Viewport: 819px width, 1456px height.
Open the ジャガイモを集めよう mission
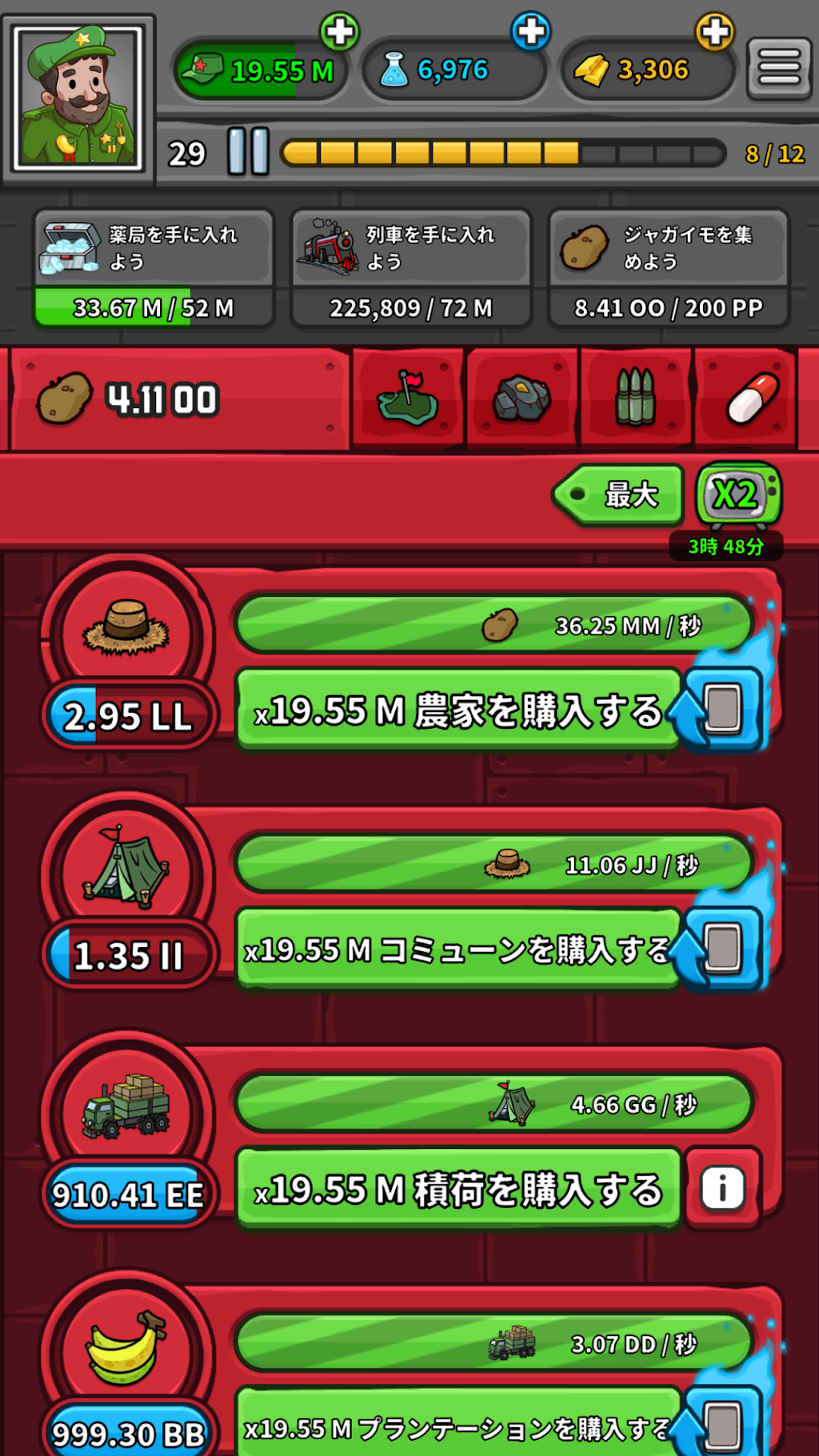tap(669, 269)
